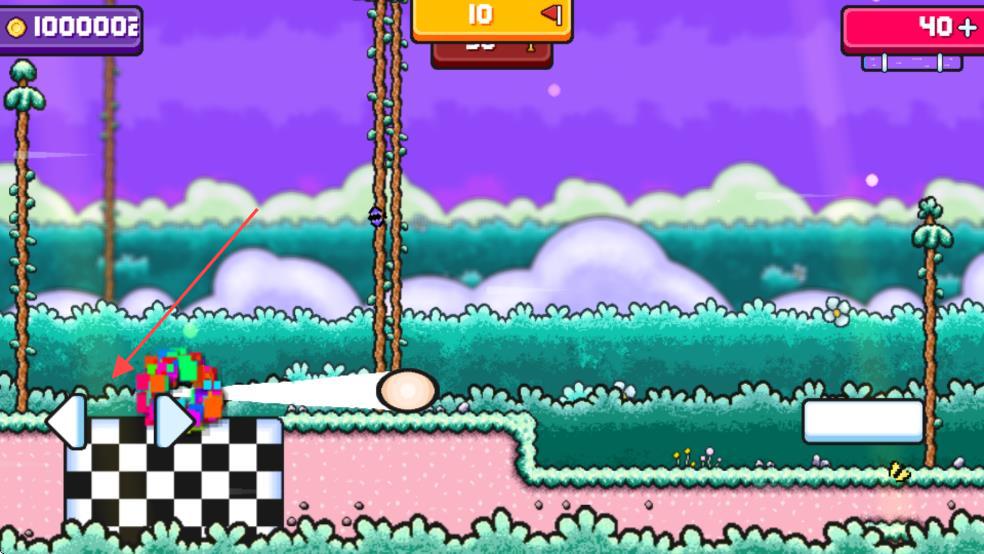Tap the left arrow movement button
This screenshot has height=554, width=984.
68,422
